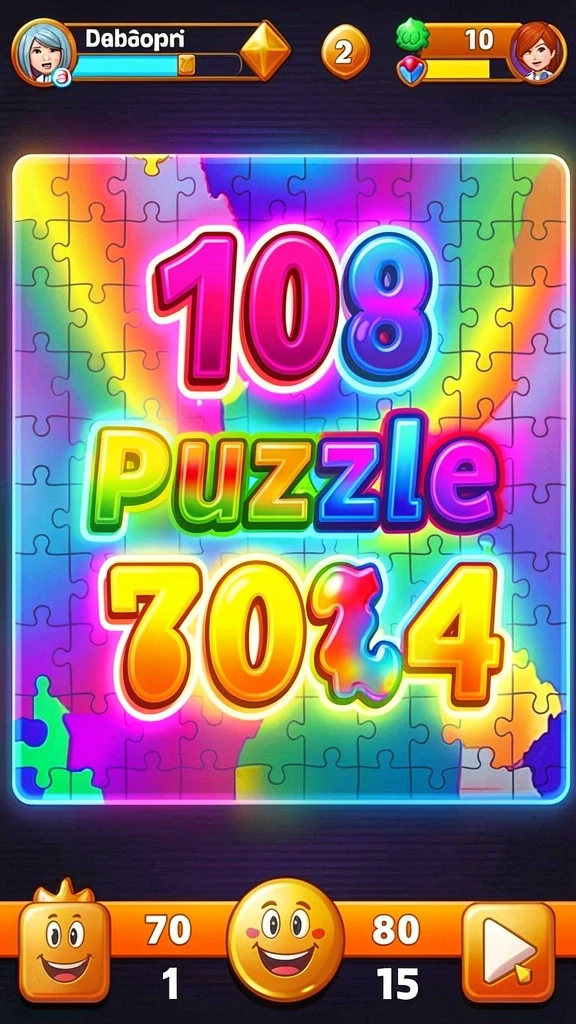The width and height of the screenshot is (576, 1024).
Task: Tap the orange play arrow button
Action: pos(508,952)
